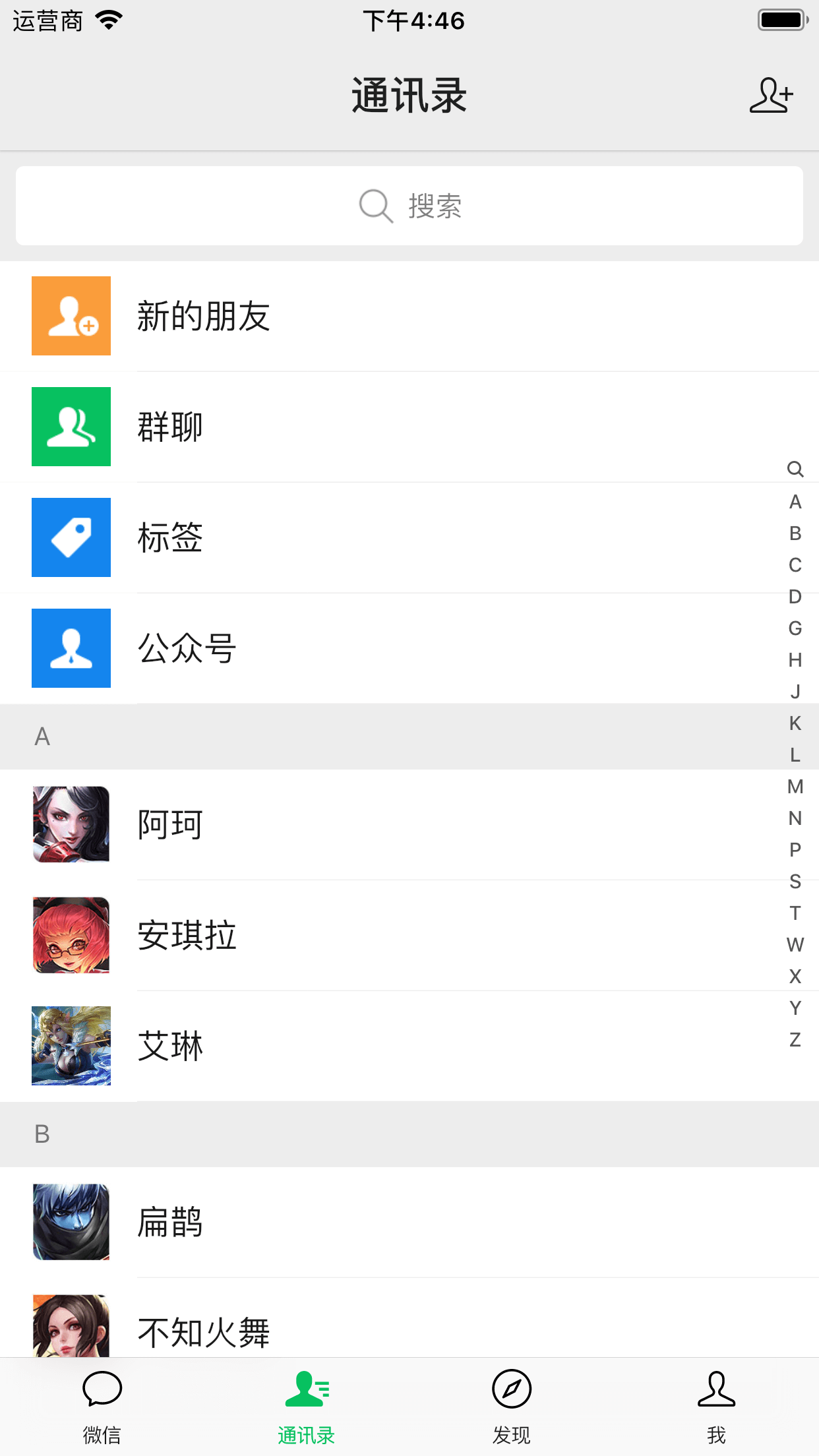Open the 搜索 search box
This screenshot has height=1456, width=819.
click(409, 206)
